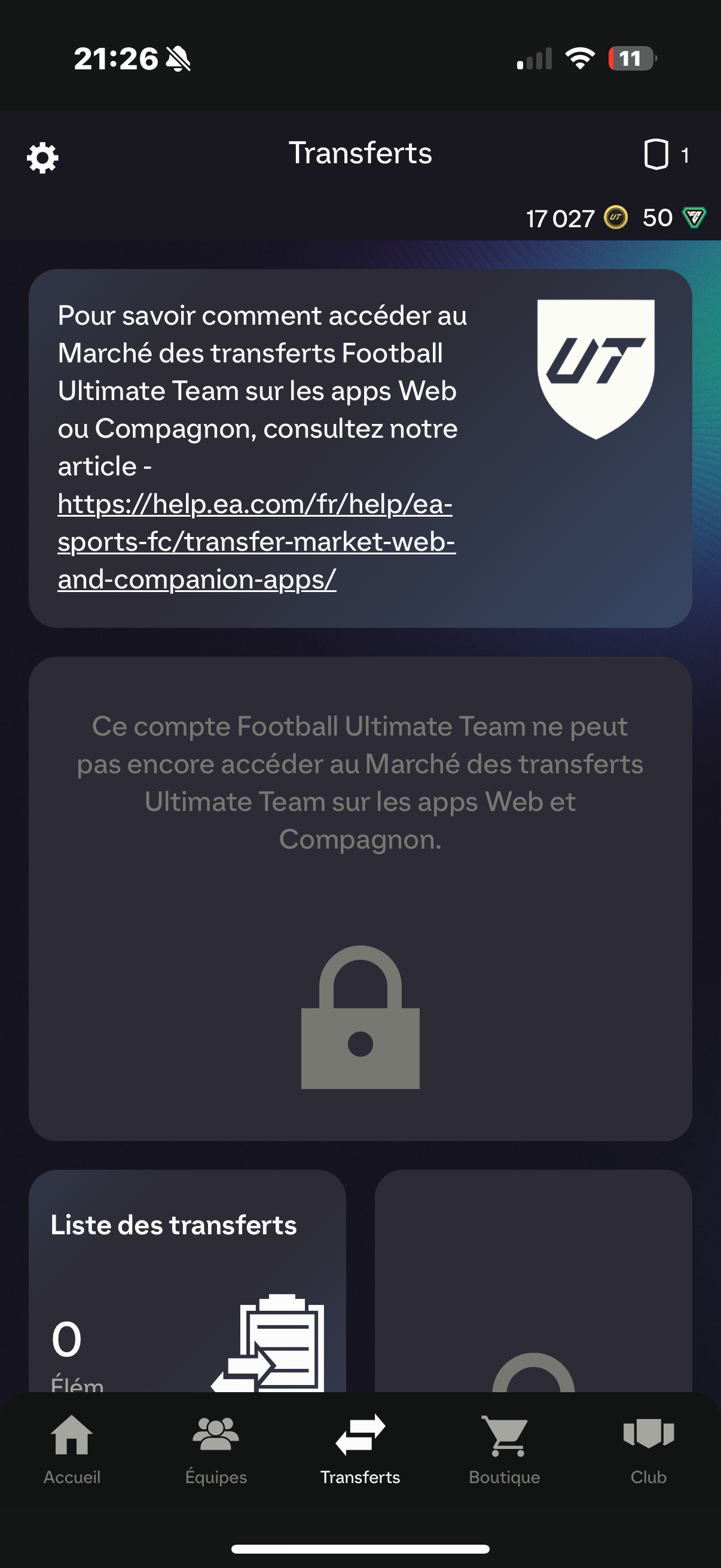Open the Liste des transferts card
The width and height of the screenshot is (721, 1568).
(x=187, y=1279)
